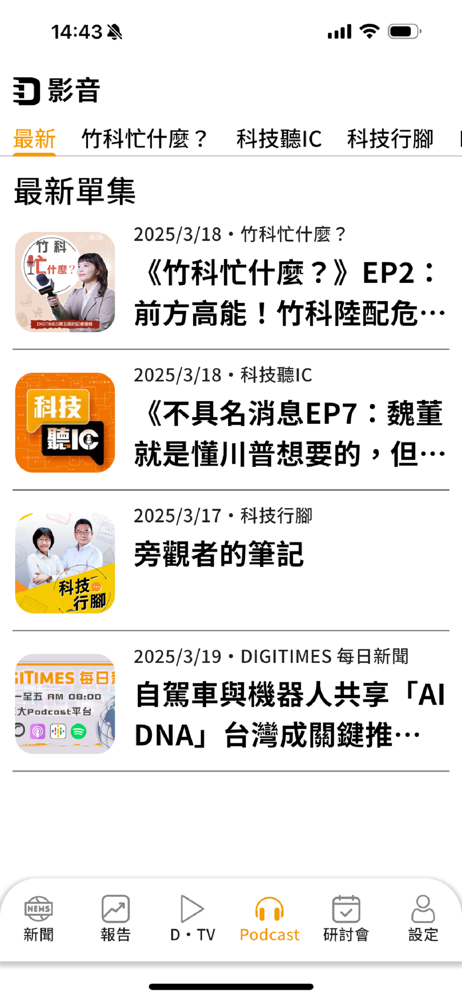Image resolution: width=462 pixels, height=1000 pixels.
Task: Open the D・TV tab
Action: 192,919
